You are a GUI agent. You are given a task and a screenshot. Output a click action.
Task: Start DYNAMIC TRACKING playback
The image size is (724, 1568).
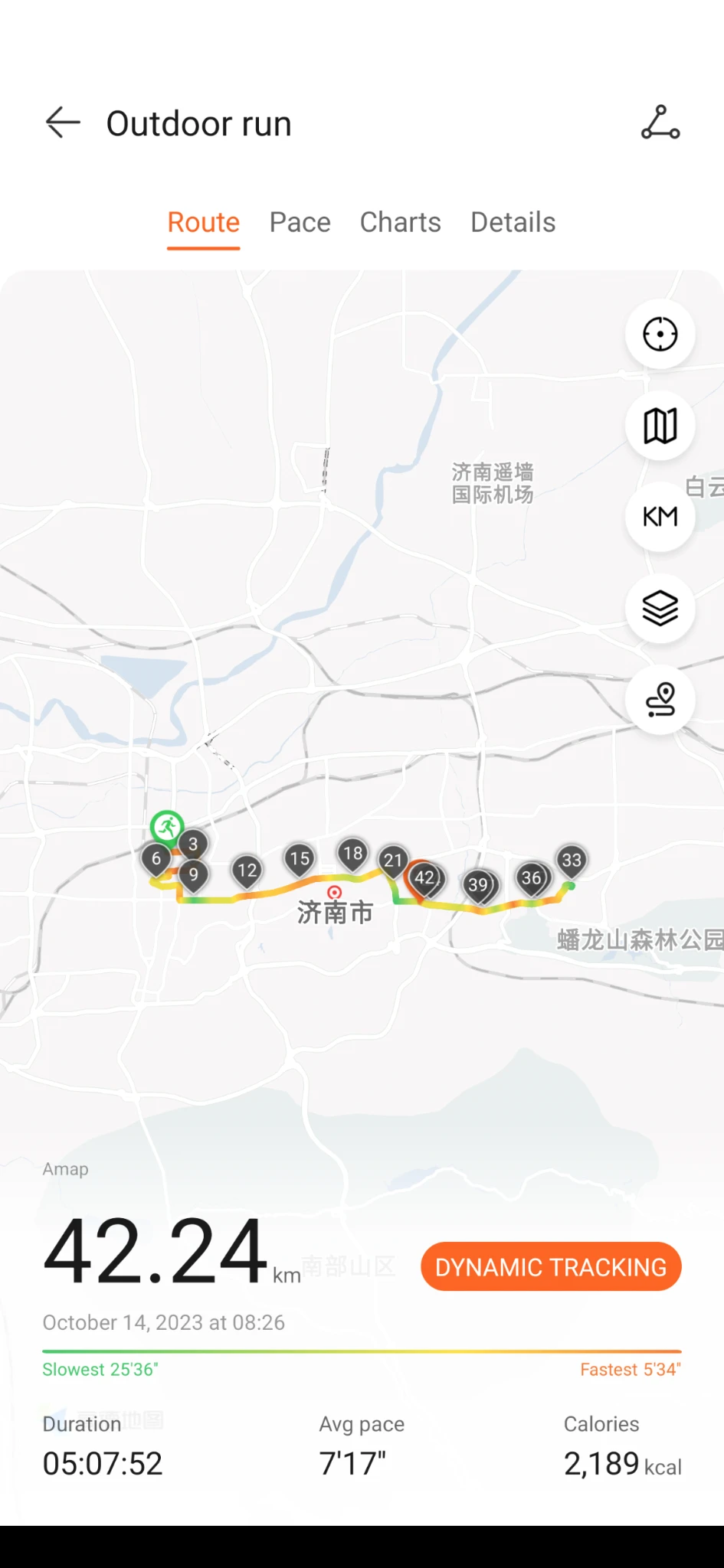click(x=551, y=1267)
